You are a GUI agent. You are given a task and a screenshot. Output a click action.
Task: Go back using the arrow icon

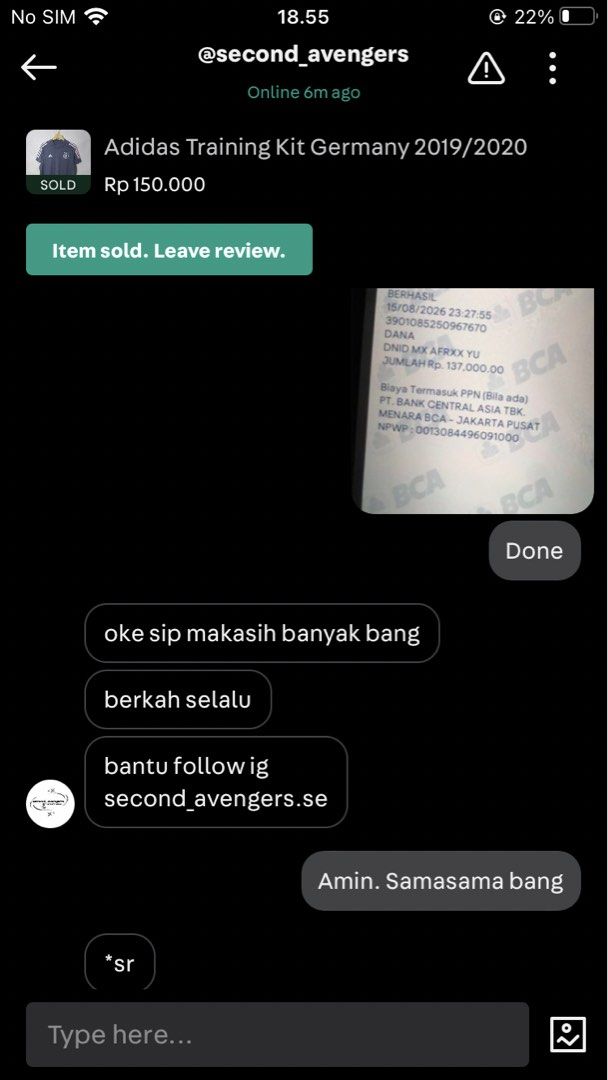39,68
